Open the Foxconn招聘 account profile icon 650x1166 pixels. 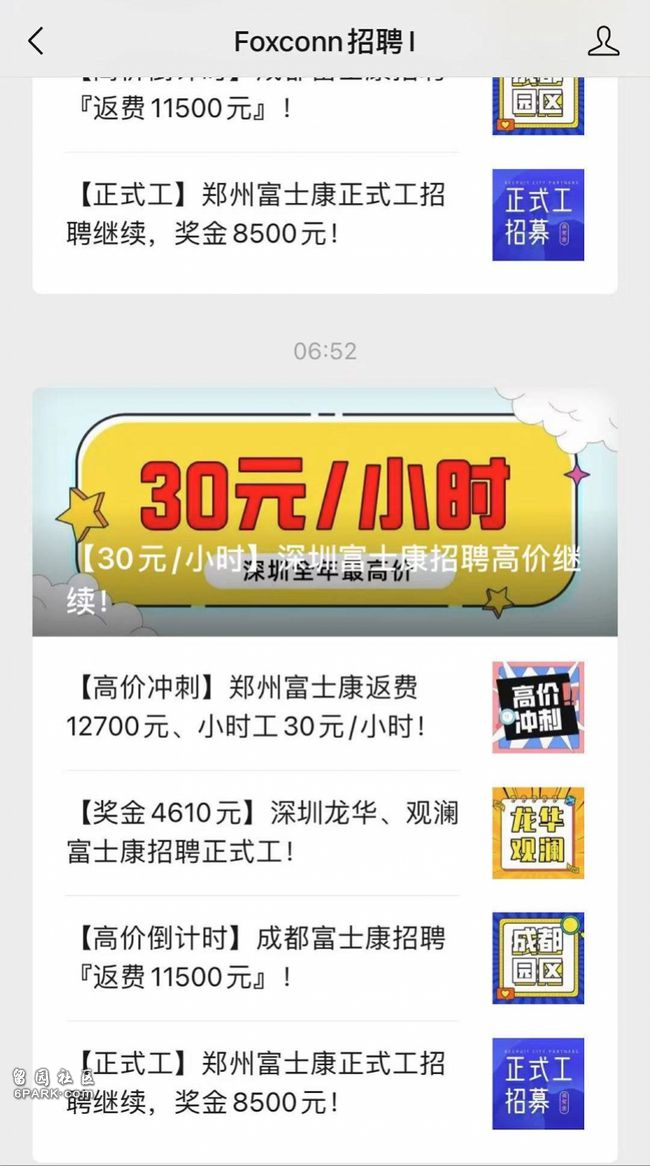pyautogui.click(x=603, y=41)
